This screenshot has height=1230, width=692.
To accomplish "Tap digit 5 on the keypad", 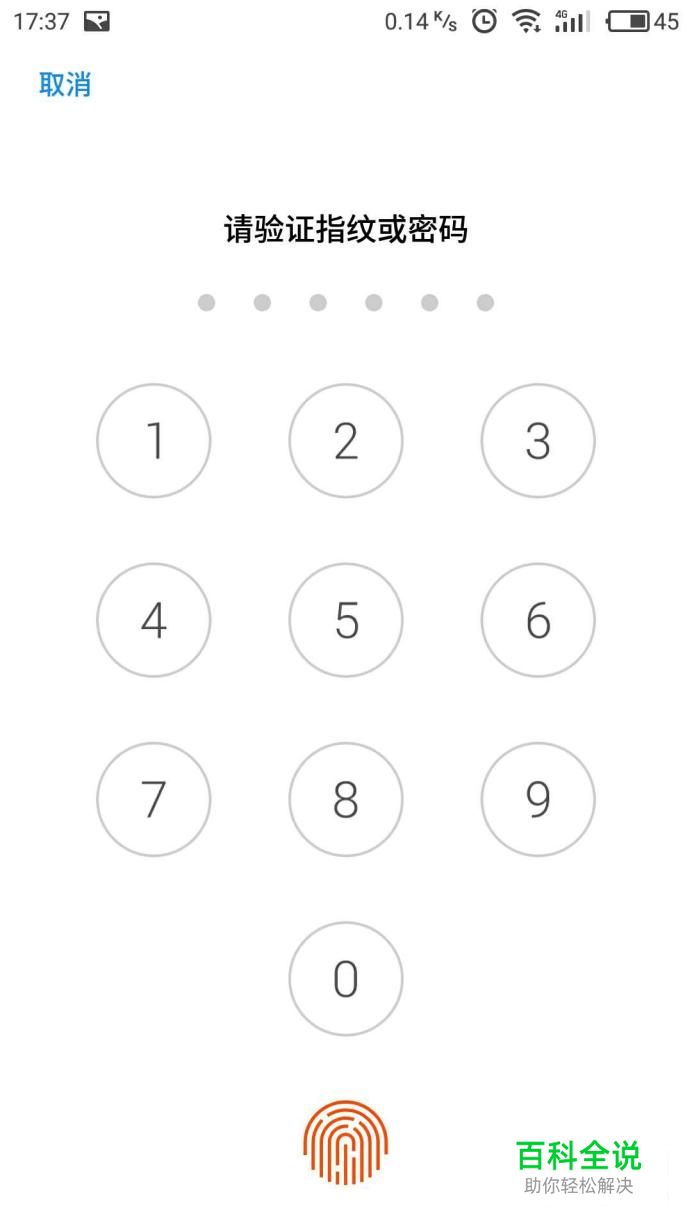I will tap(346, 620).
